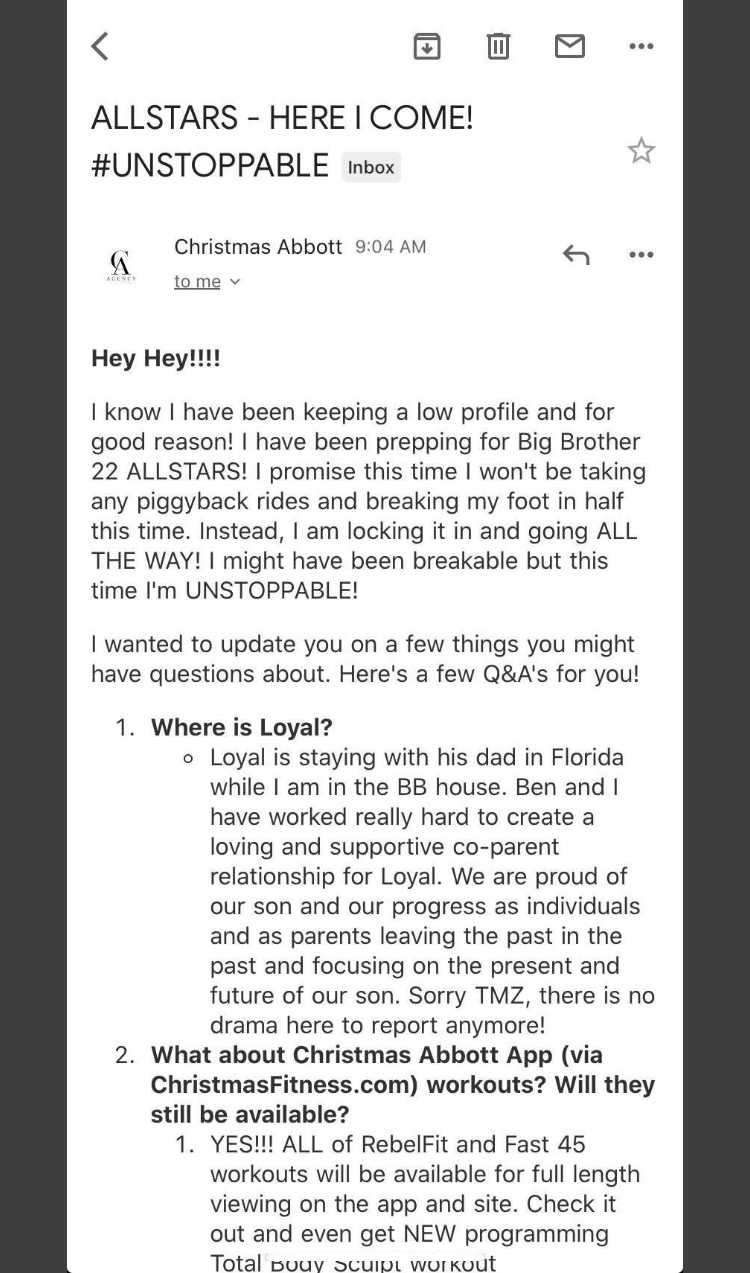The height and width of the screenshot is (1273, 750).
Task: Archive this email
Action: click(427, 46)
